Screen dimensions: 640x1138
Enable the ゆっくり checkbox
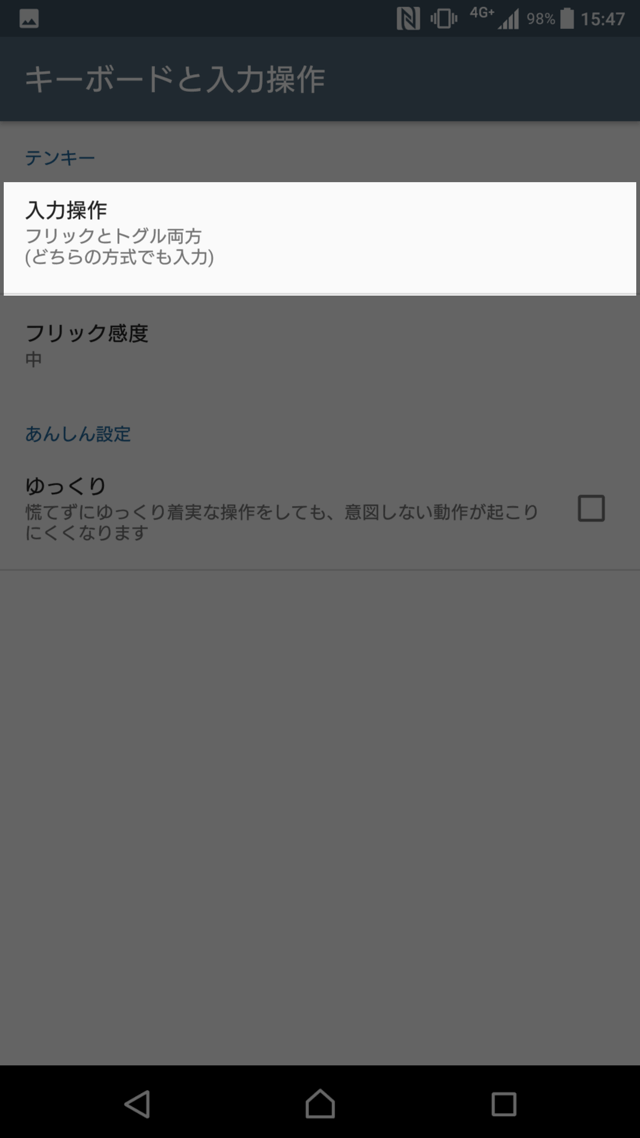coord(591,508)
